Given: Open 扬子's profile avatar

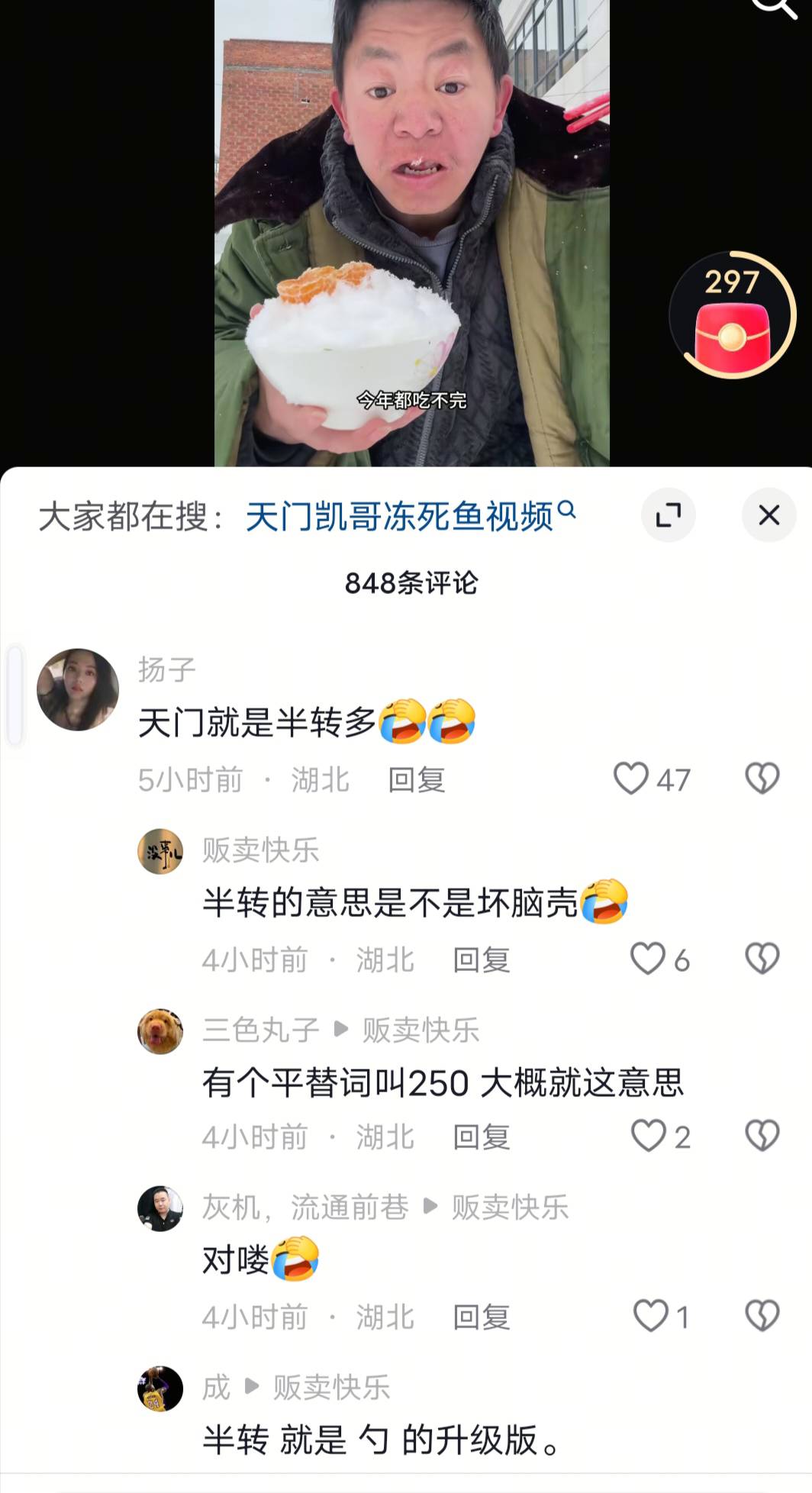Looking at the screenshot, I should click(x=78, y=689).
